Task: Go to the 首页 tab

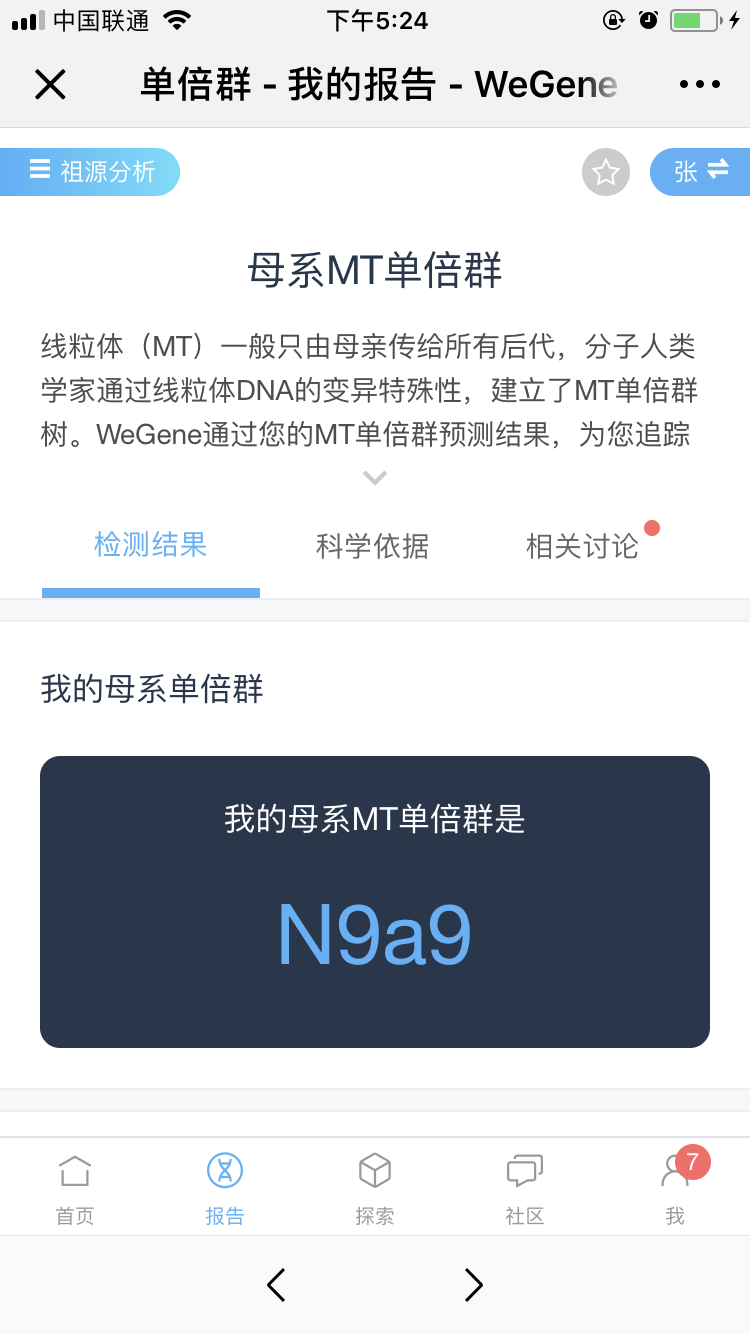Action: tap(75, 1187)
